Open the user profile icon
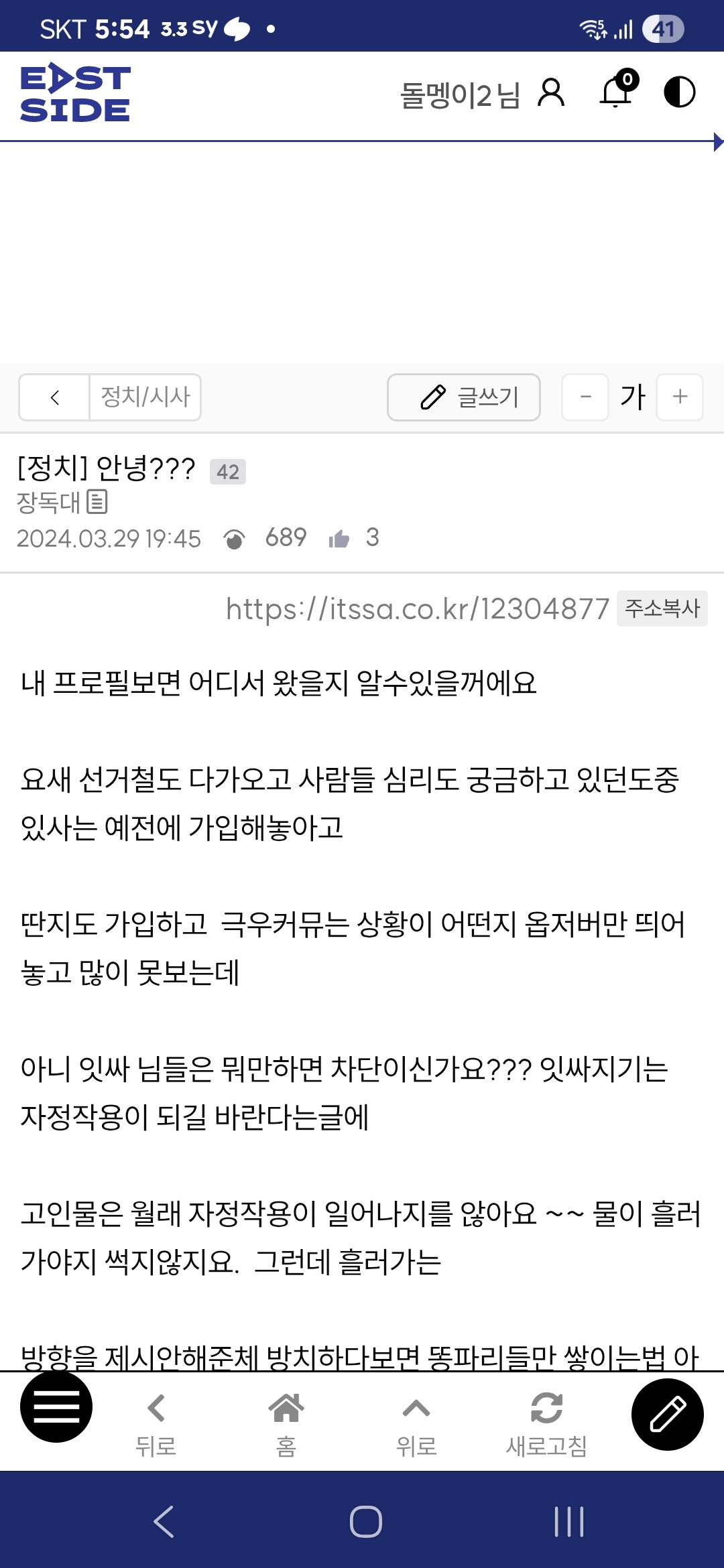Viewport: 724px width, 1568px height. 551,92
